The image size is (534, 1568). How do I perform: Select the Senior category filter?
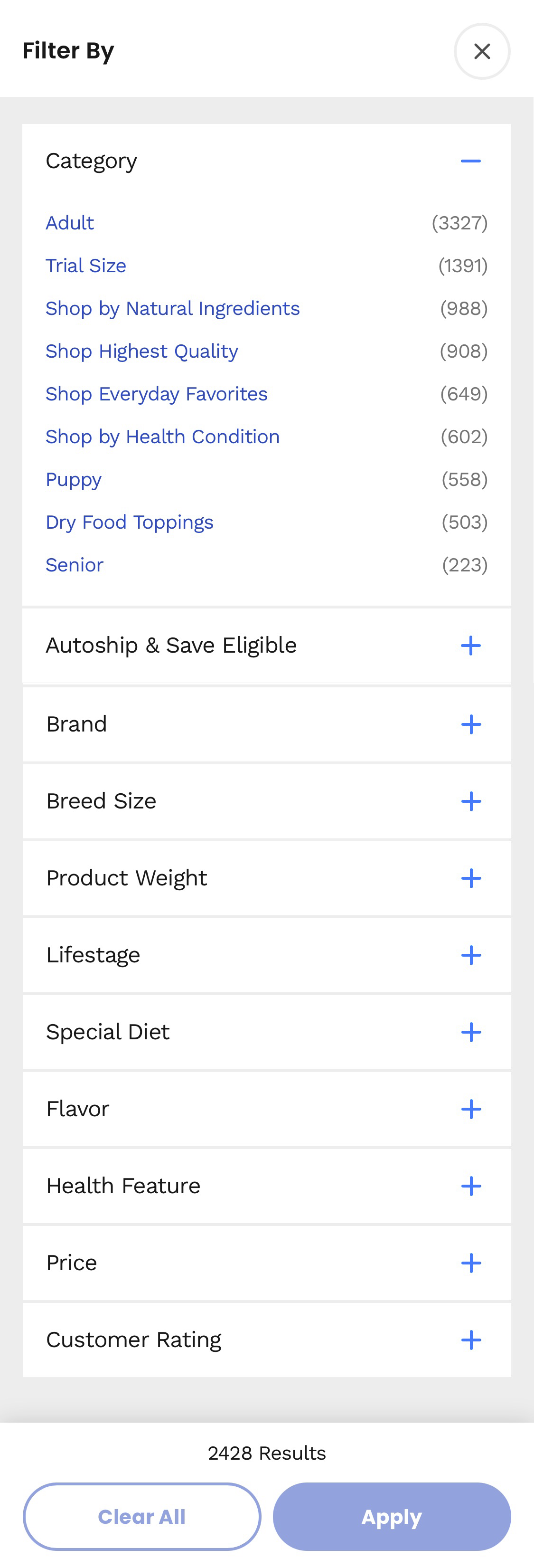coord(74,565)
